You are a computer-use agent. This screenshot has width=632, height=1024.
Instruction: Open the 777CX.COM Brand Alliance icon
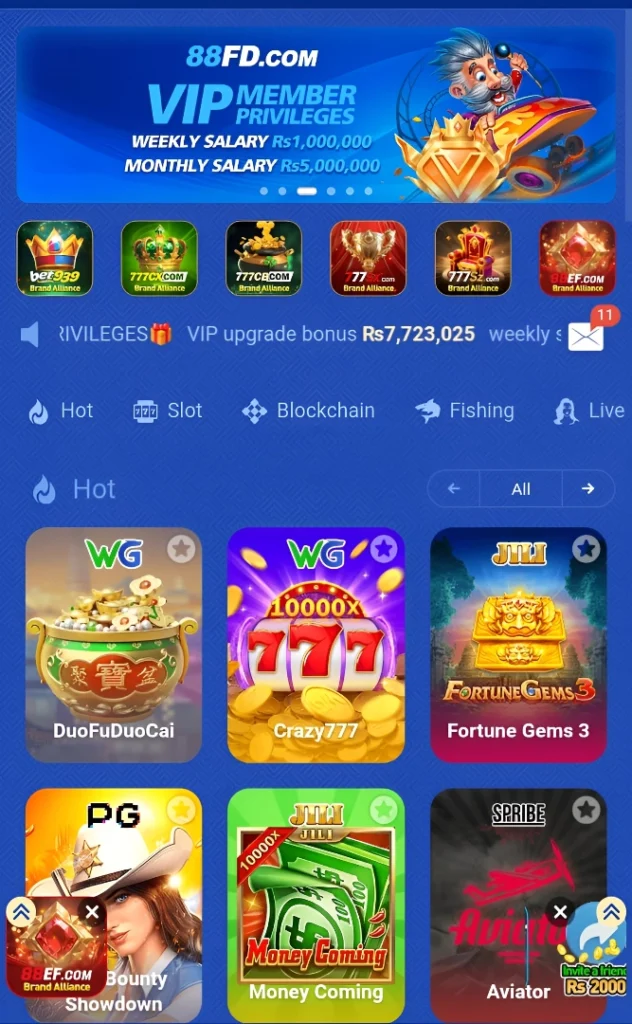pyautogui.click(x=159, y=258)
